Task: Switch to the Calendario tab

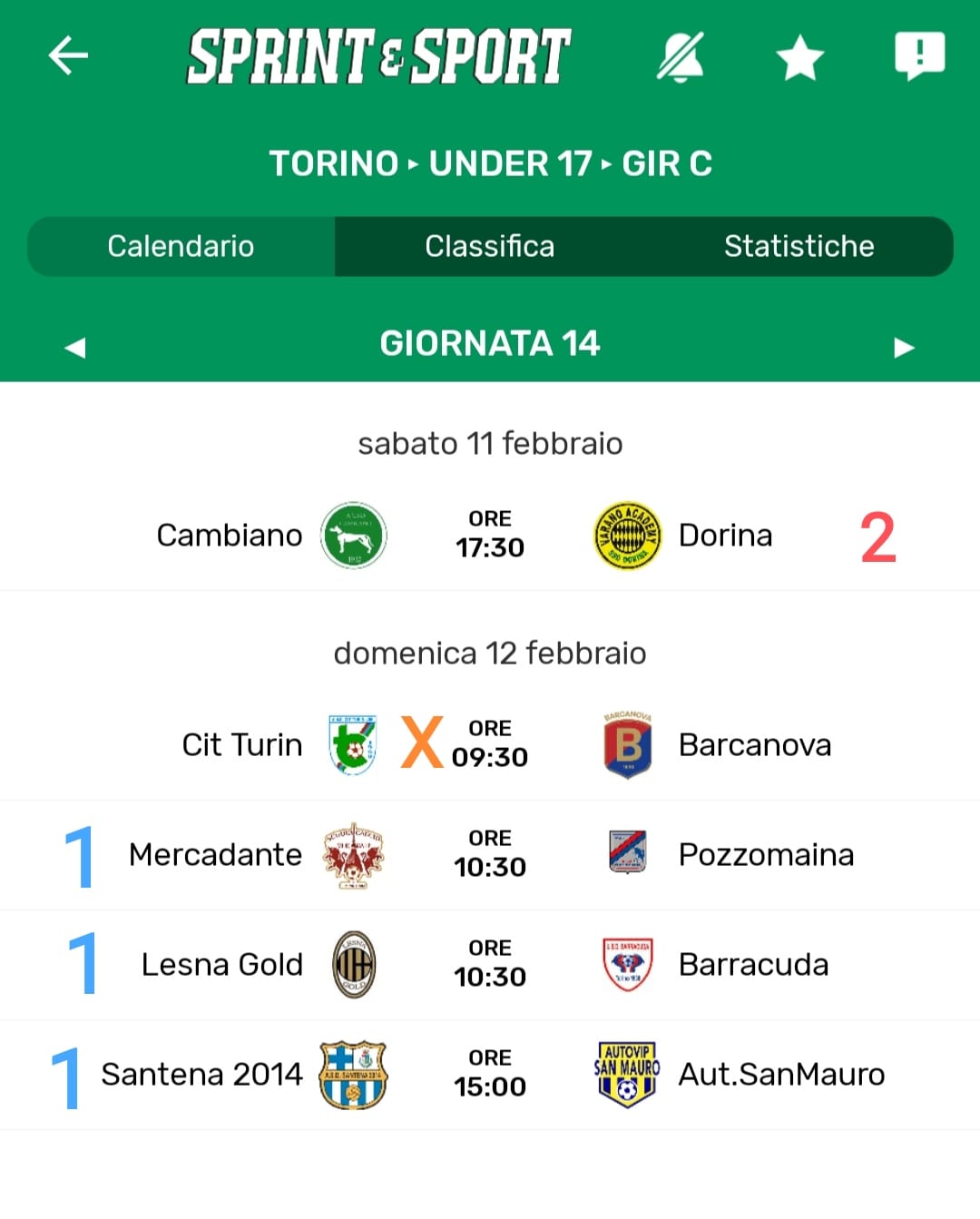Action: coord(181,246)
